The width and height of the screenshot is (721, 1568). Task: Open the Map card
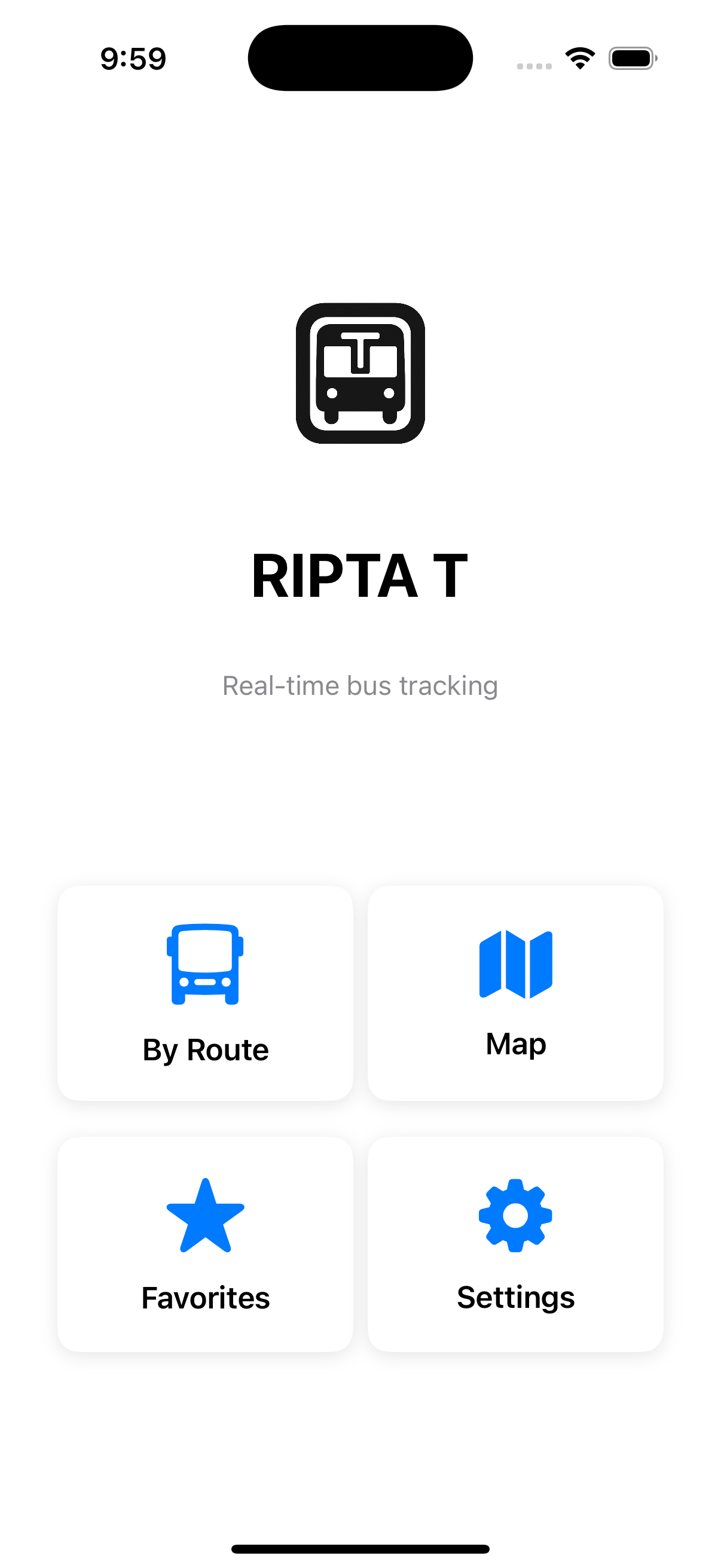pos(515,992)
